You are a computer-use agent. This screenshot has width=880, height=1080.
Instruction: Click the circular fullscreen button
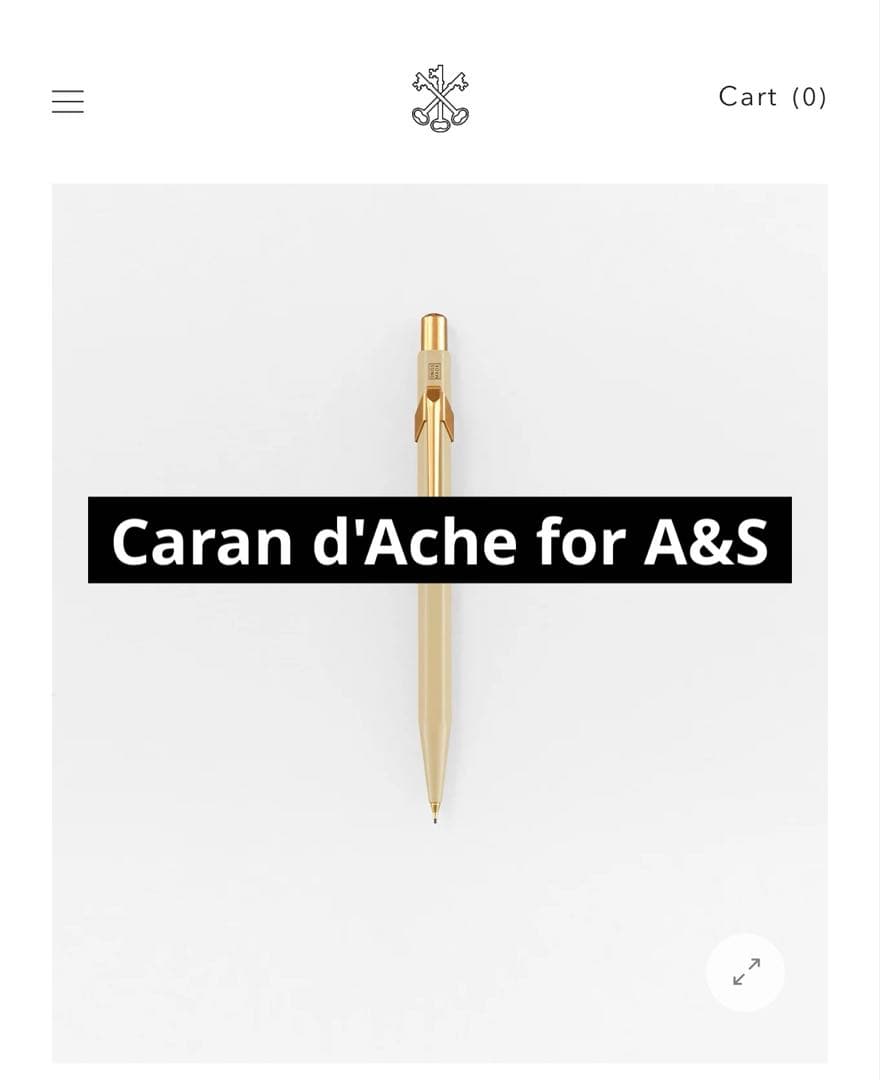point(745,972)
